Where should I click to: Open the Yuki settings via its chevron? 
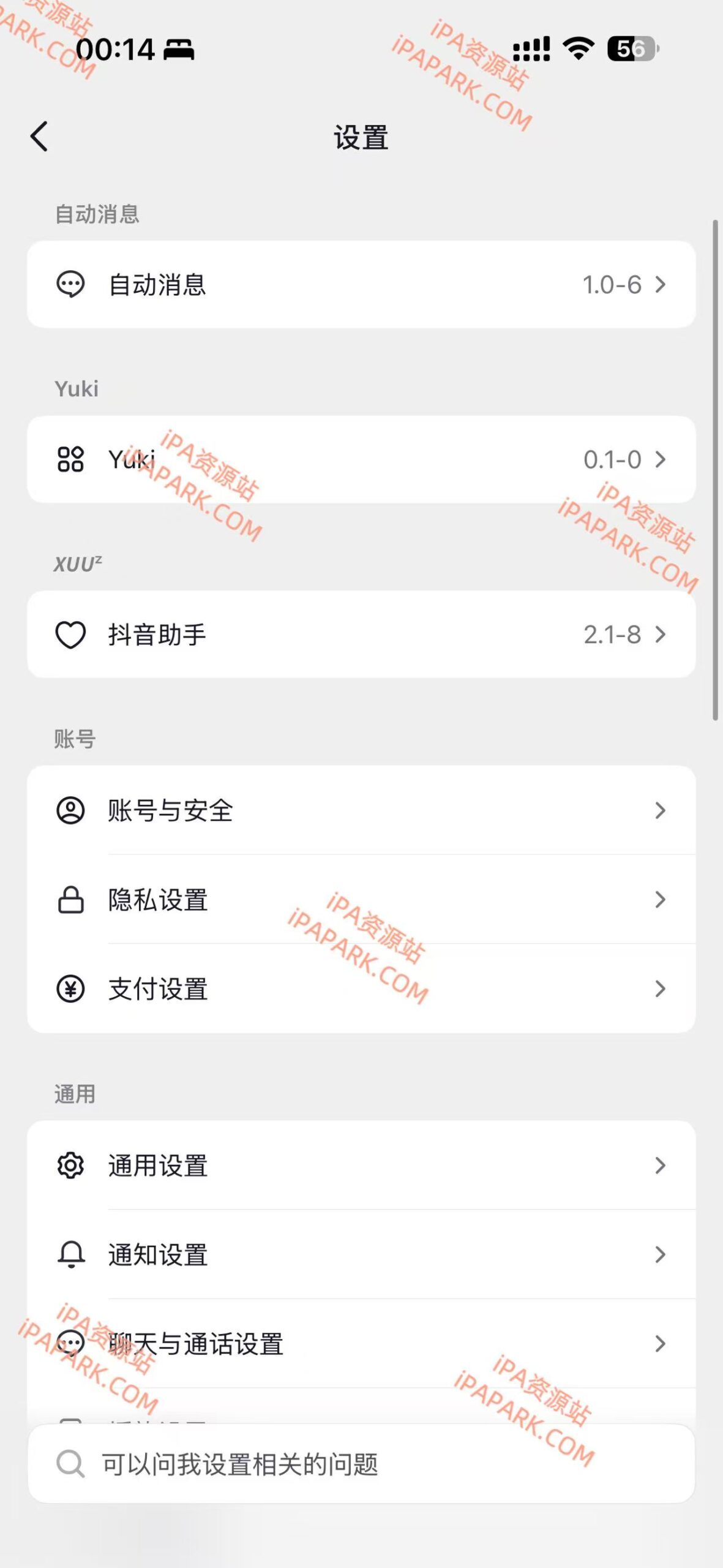tap(661, 460)
